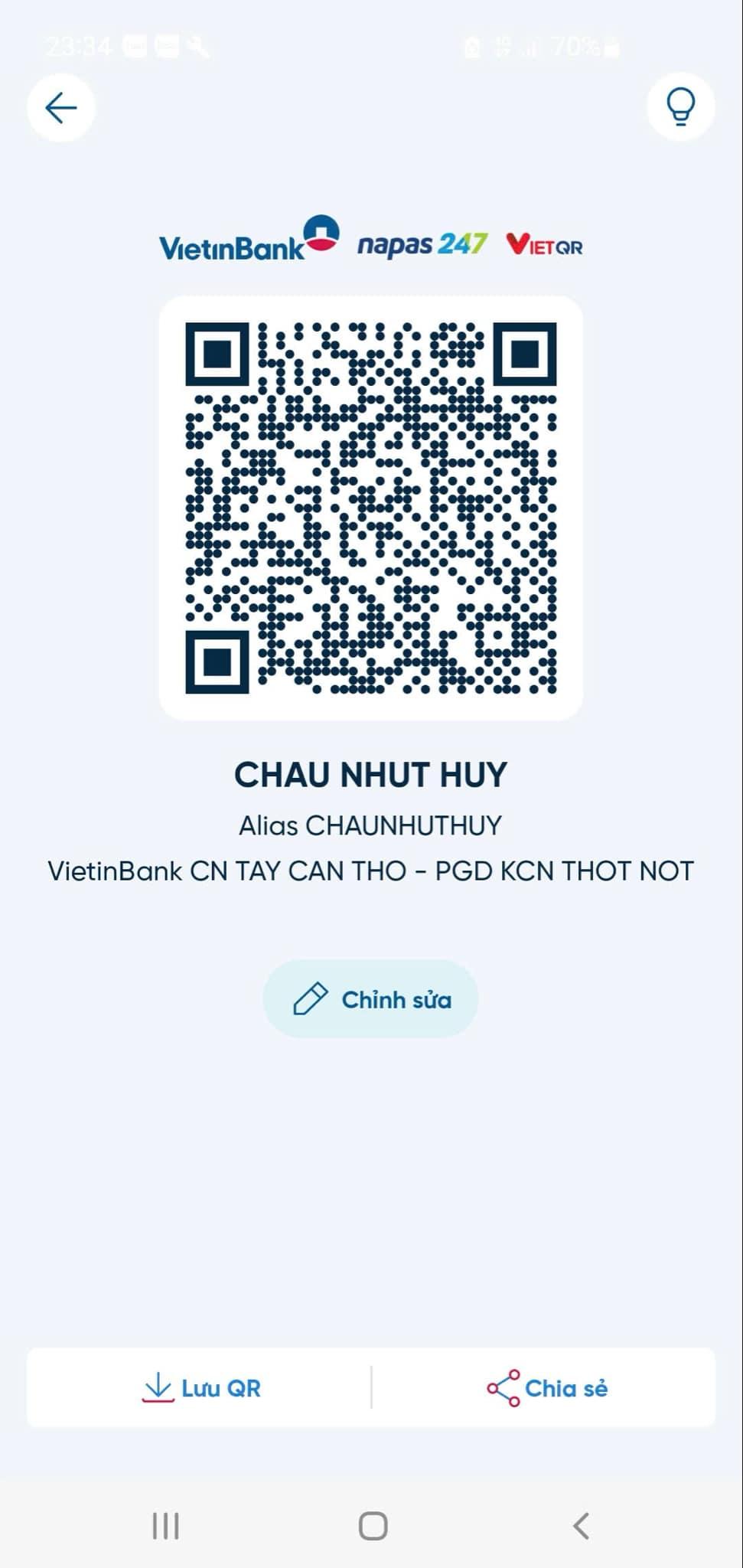Go to the system home screen
Image resolution: width=743 pixels, height=1568 pixels.
tap(373, 1525)
